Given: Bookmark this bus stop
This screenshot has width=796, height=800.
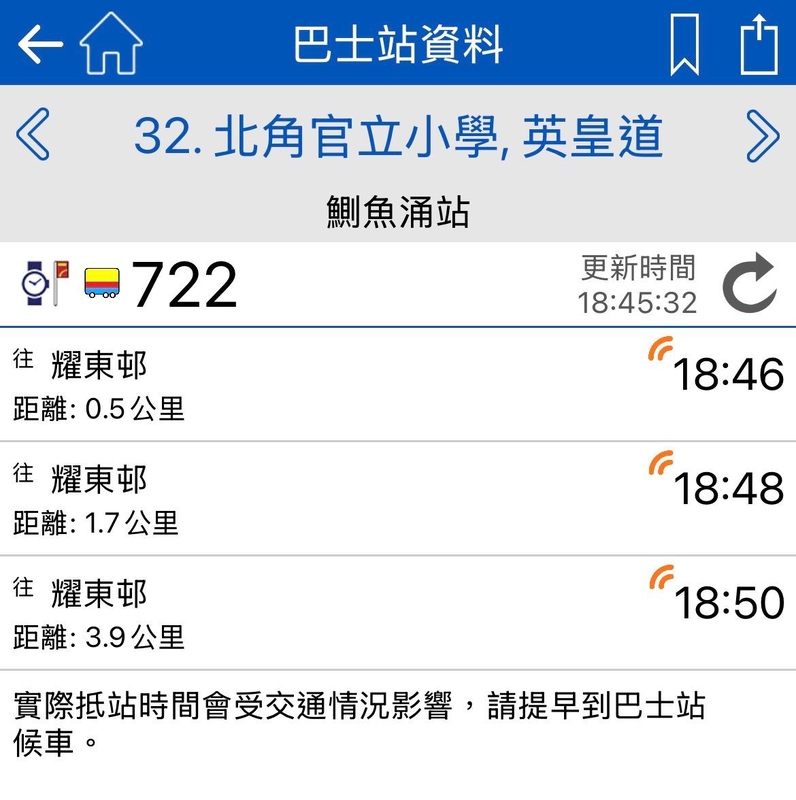Looking at the screenshot, I should coord(685,44).
